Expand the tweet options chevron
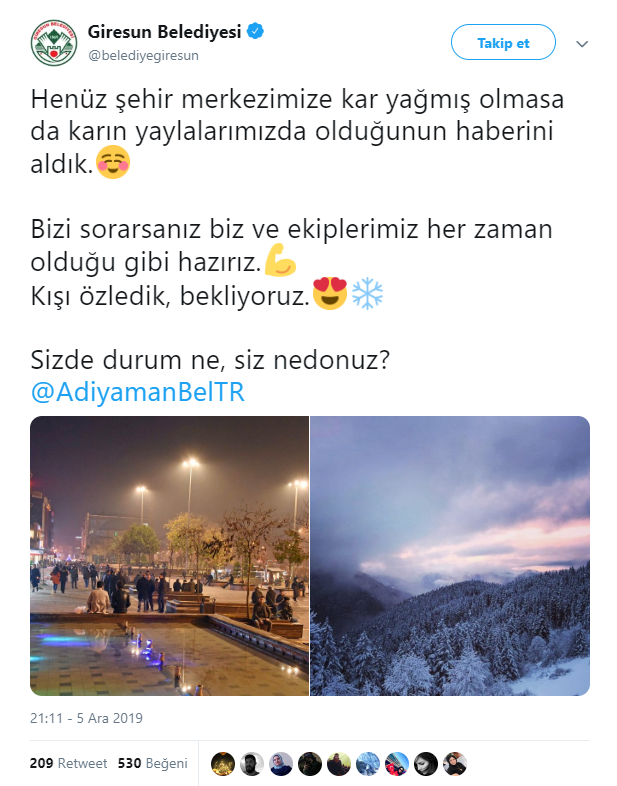 pyautogui.click(x=583, y=44)
